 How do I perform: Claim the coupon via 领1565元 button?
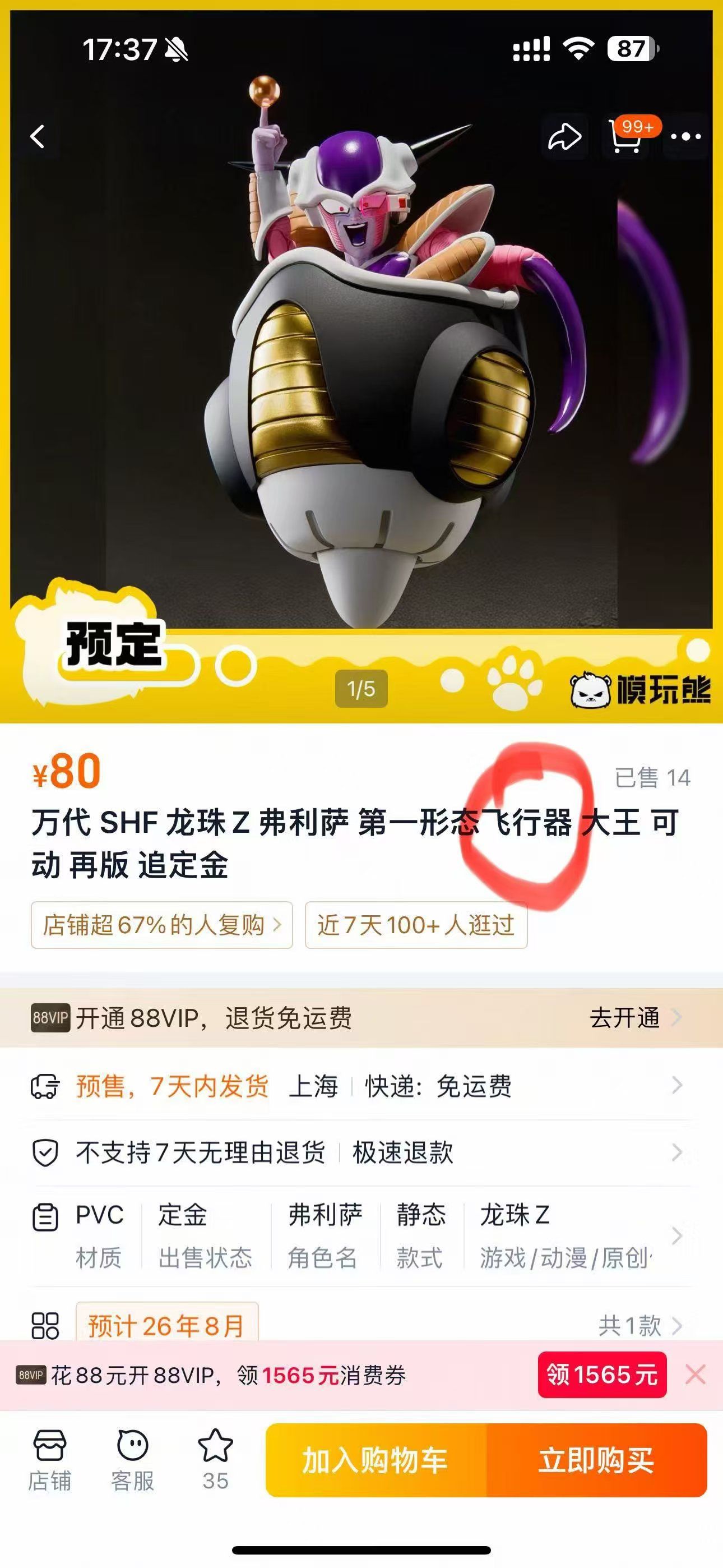(x=602, y=1375)
